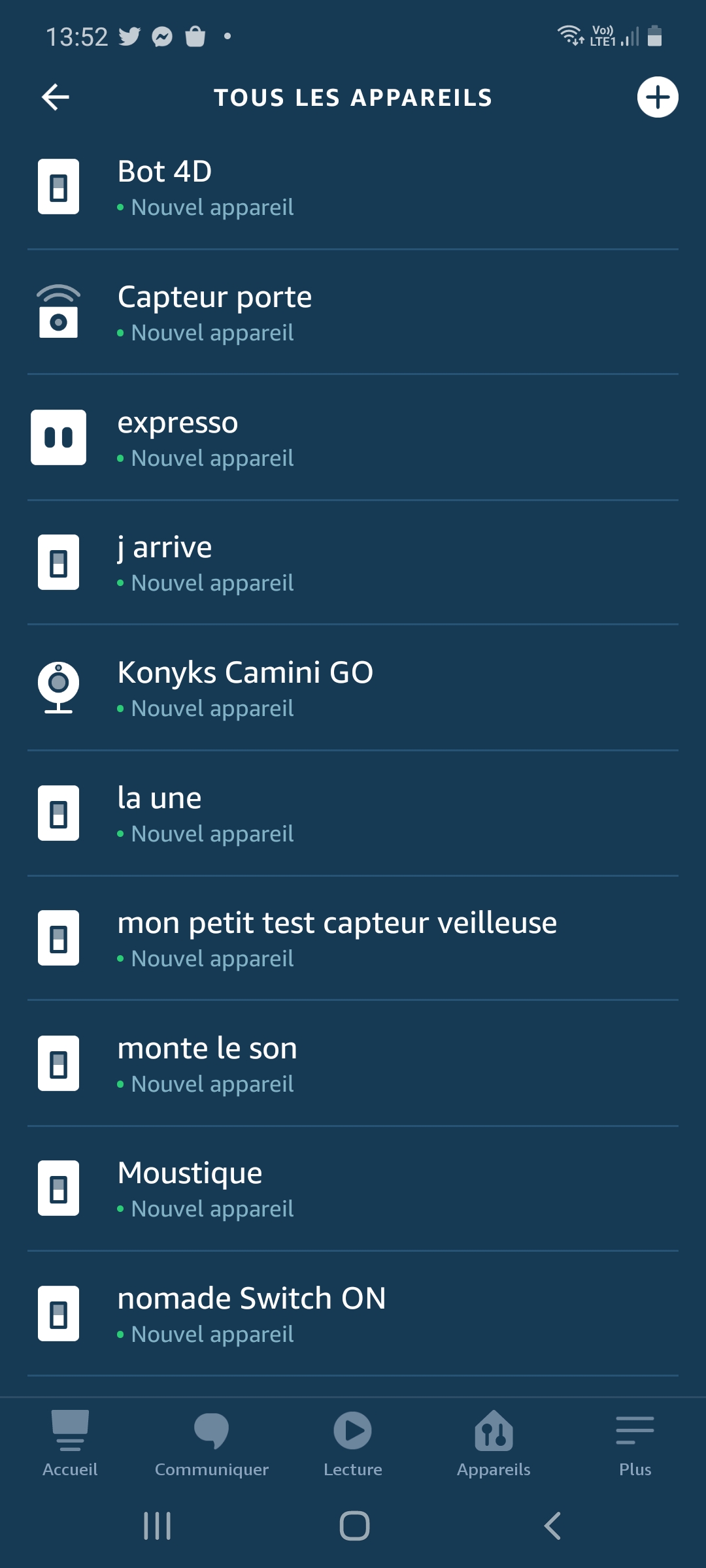Open Konyks Camini GO camera

(x=353, y=688)
